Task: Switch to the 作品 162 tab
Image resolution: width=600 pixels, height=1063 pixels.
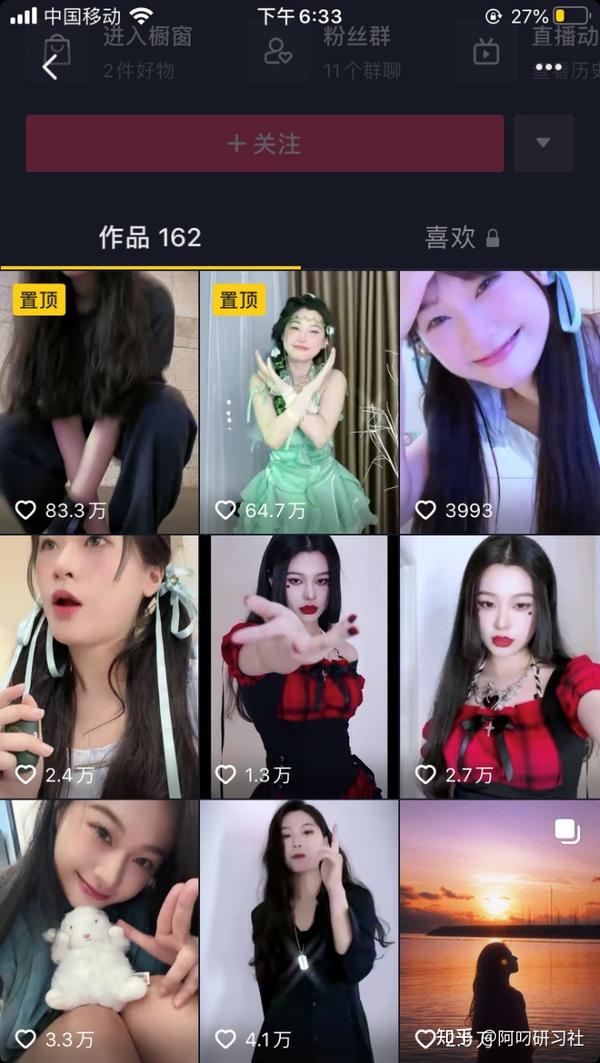Action: pyautogui.click(x=150, y=238)
